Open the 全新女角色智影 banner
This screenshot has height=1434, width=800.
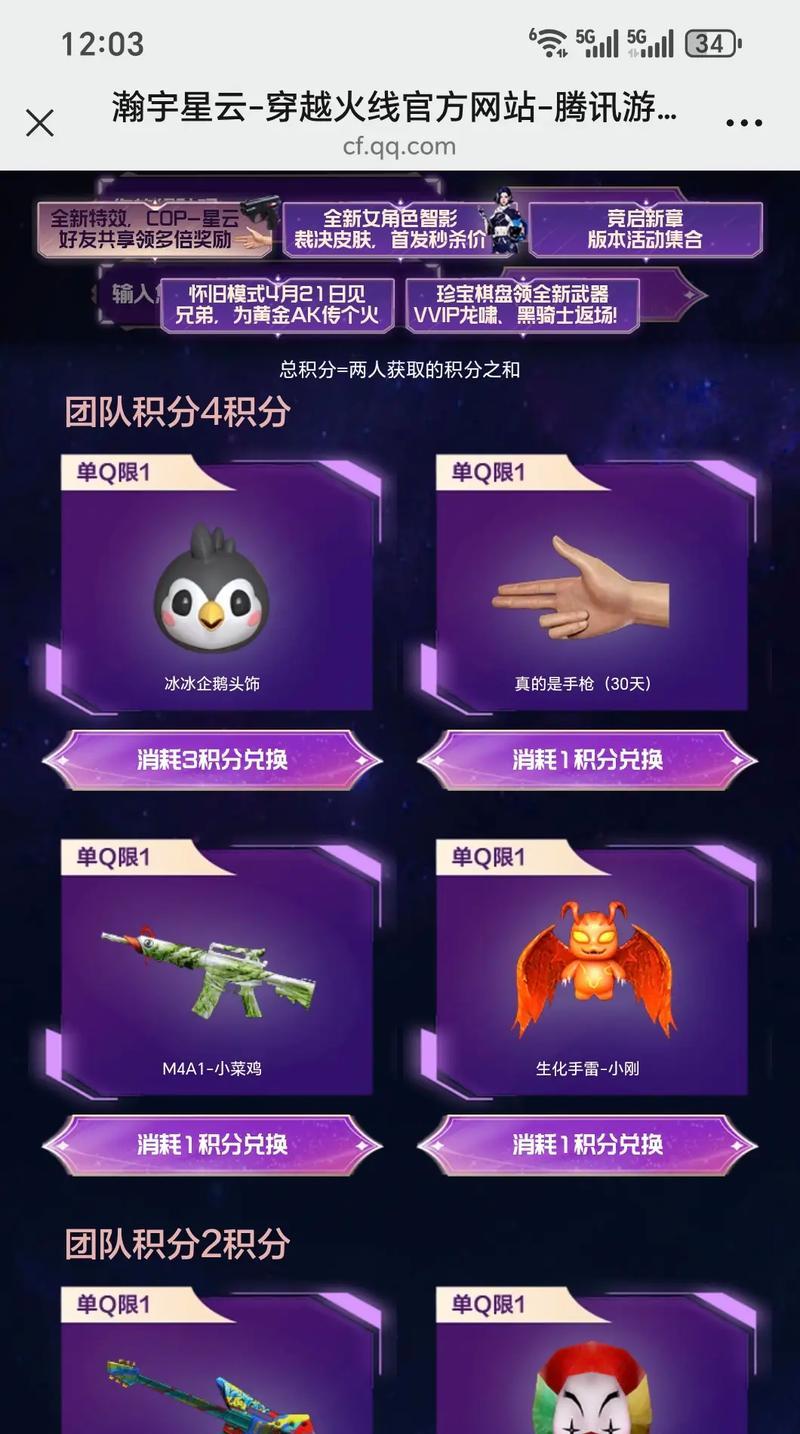(x=402, y=229)
